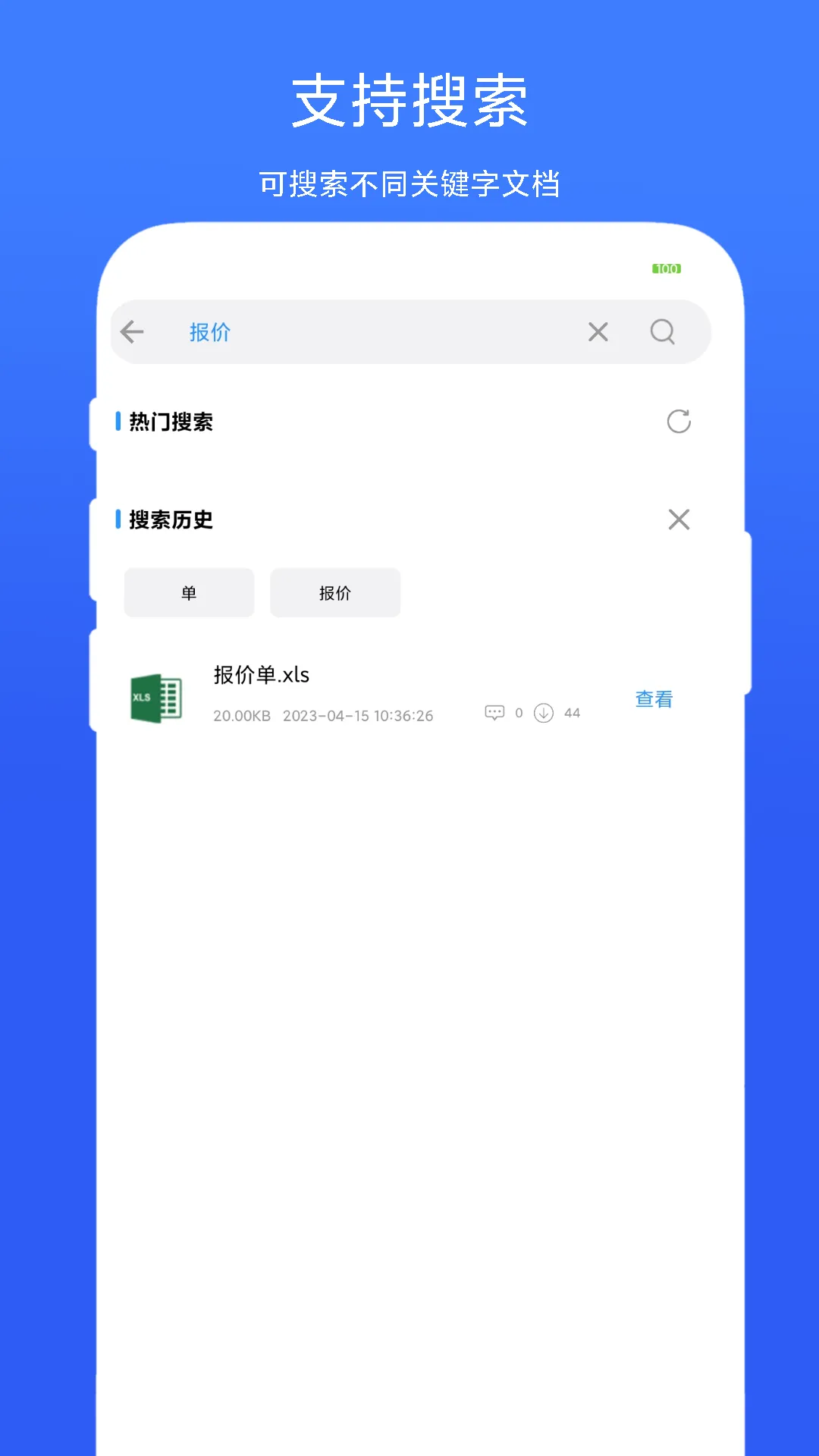Open 报价单.xls via the green XLS icon
The width and height of the screenshot is (819, 1456).
click(x=157, y=695)
